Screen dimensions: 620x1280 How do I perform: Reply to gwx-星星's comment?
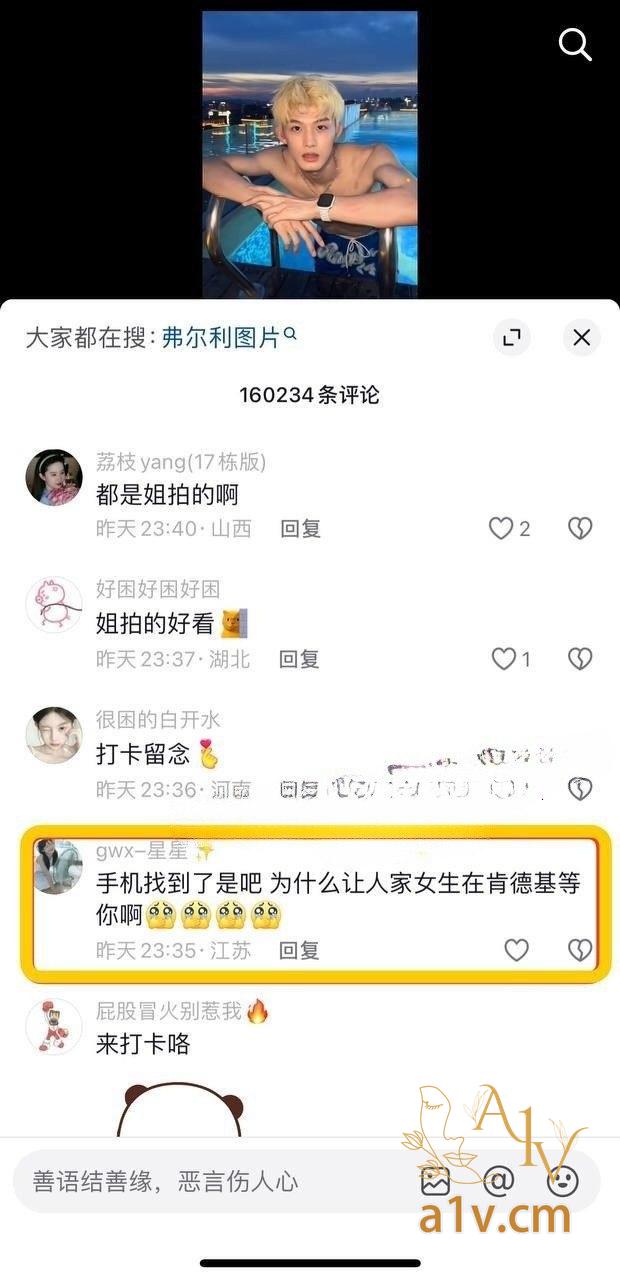coord(299,950)
